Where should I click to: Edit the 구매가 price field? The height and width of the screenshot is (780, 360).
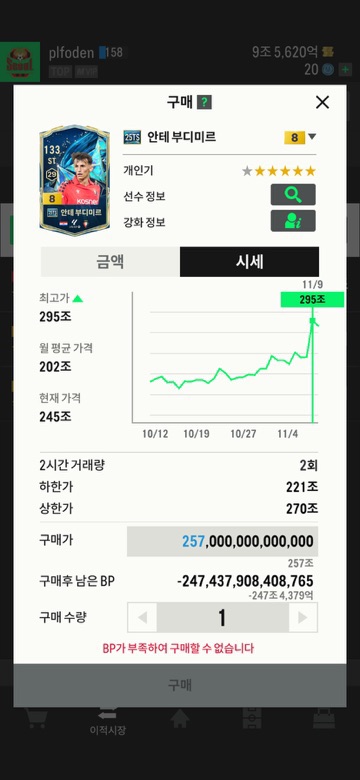(x=222, y=541)
